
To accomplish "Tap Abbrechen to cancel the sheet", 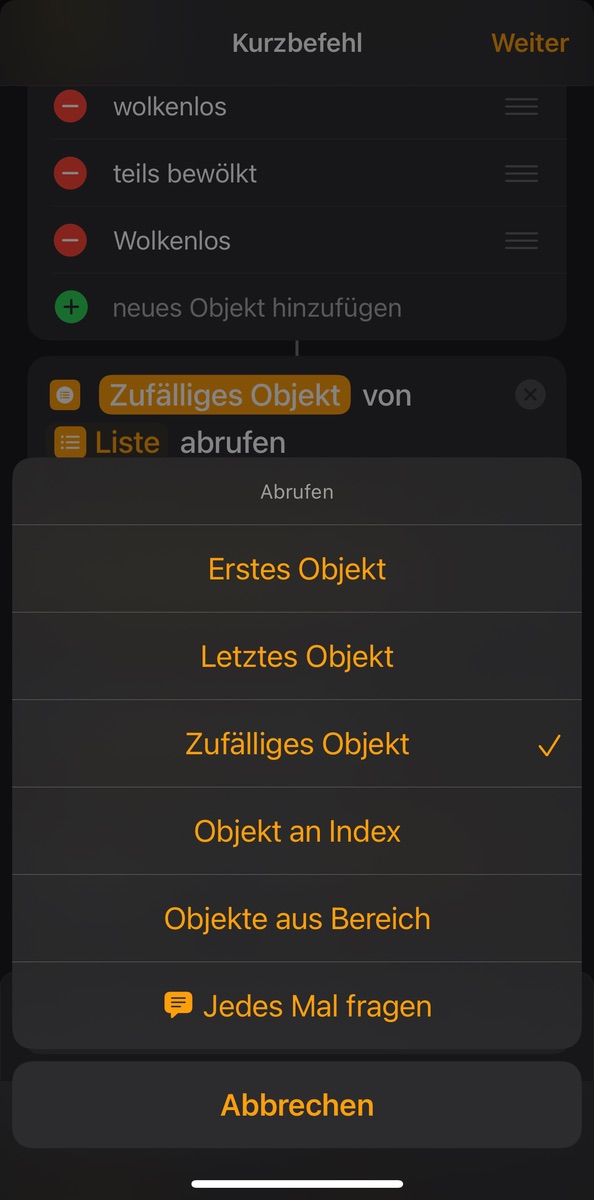I will (297, 1105).
